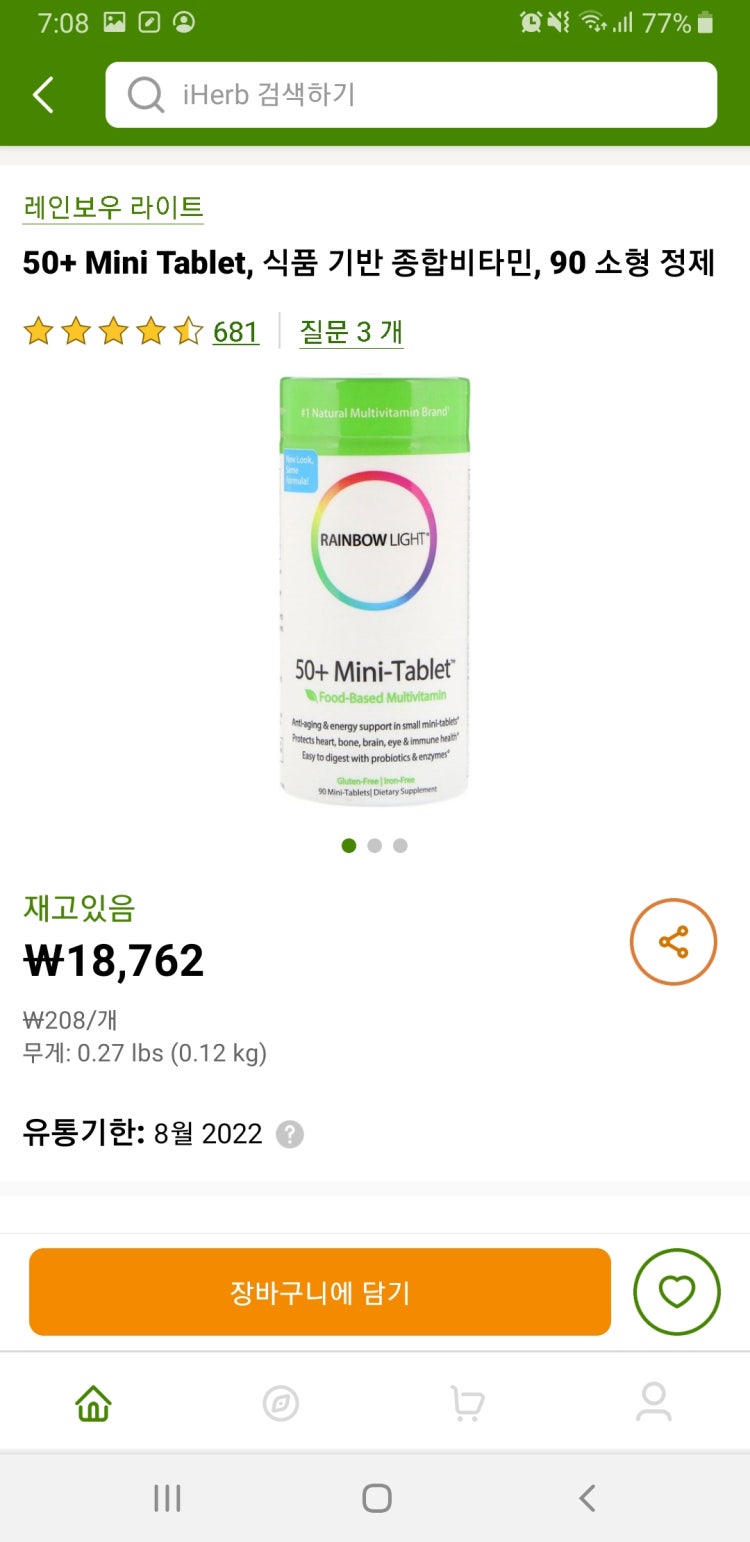
Task: Add product to wishlist heart
Action: [676, 1292]
